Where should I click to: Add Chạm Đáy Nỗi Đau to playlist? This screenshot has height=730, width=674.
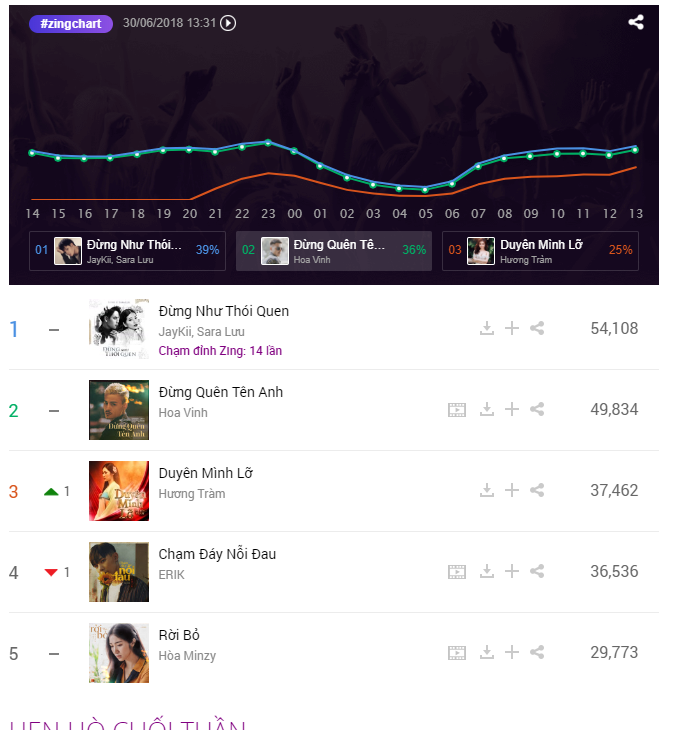(512, 571)
